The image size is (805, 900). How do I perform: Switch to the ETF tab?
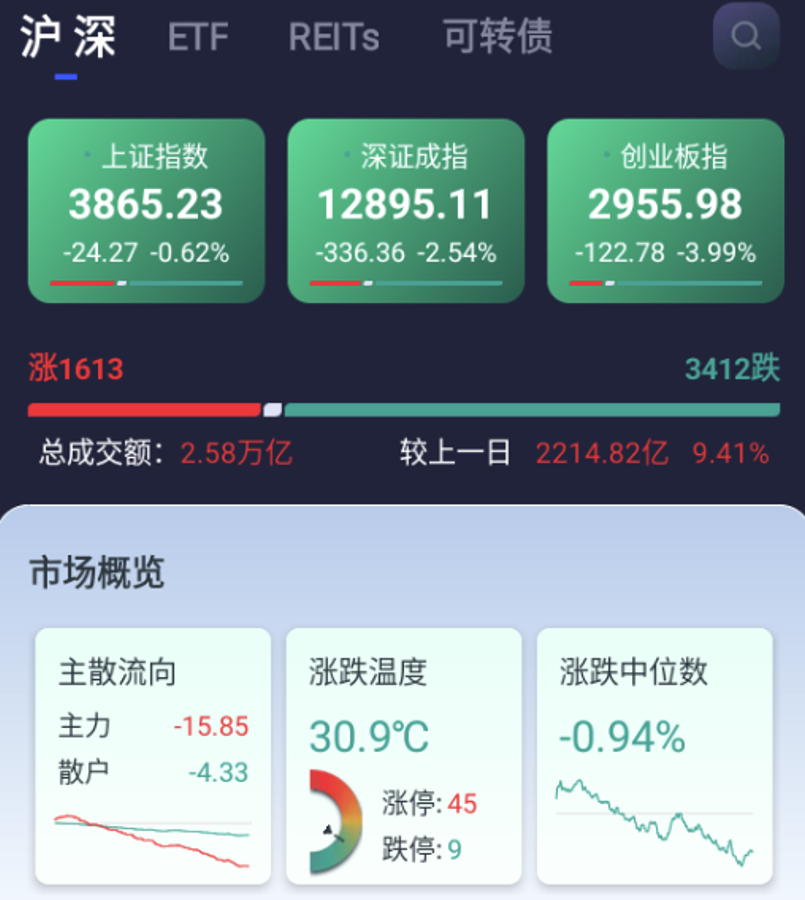[x=198, y=38]
